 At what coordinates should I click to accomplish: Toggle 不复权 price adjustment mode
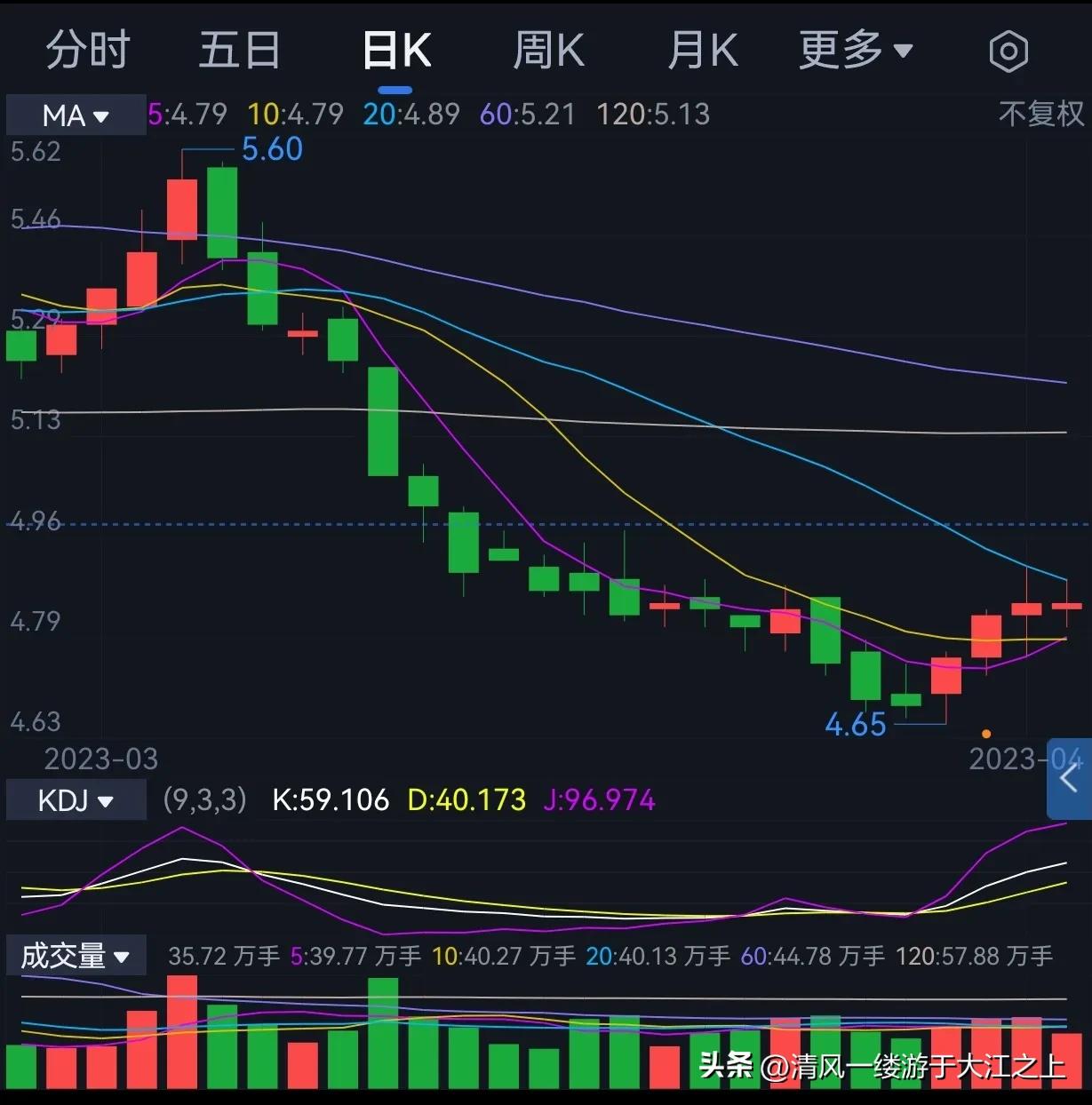tap(1040, 115)
